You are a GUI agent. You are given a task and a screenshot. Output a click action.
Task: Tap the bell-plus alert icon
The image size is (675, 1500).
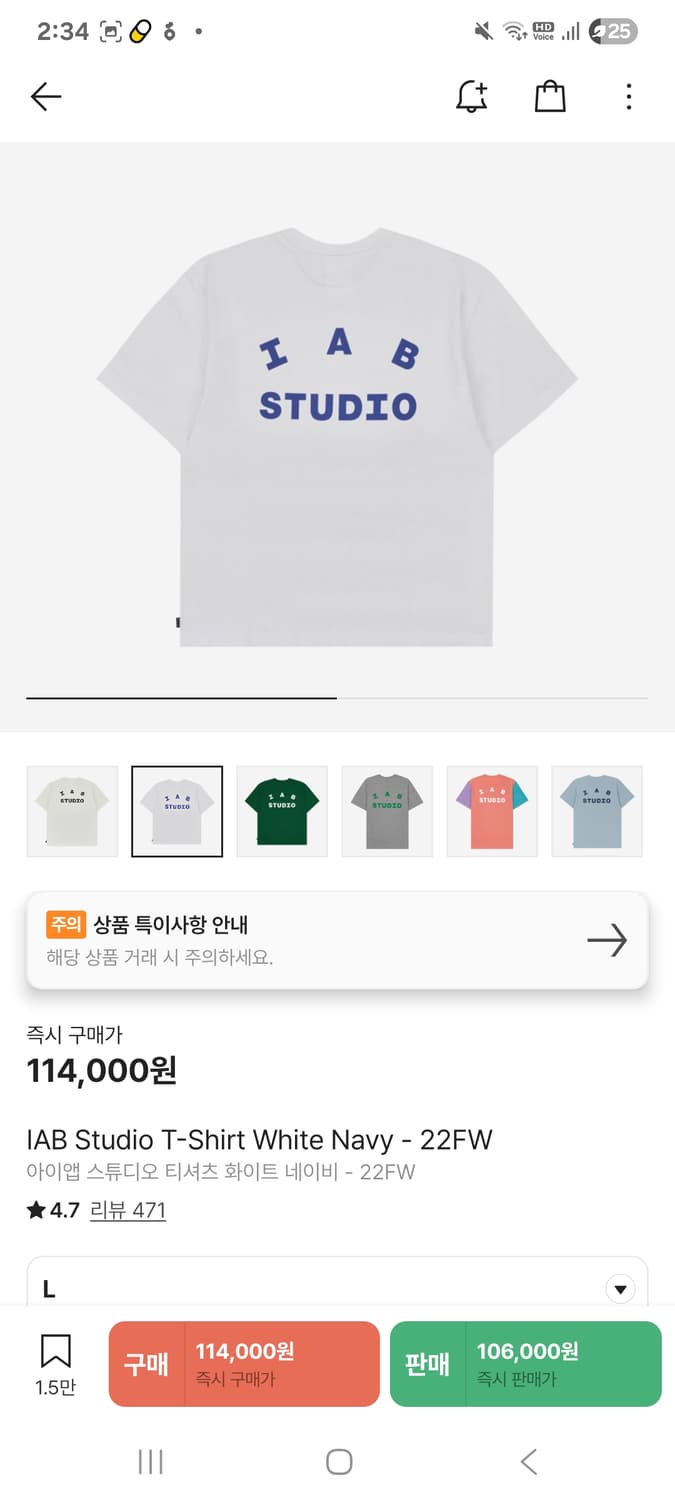point(471,97)
